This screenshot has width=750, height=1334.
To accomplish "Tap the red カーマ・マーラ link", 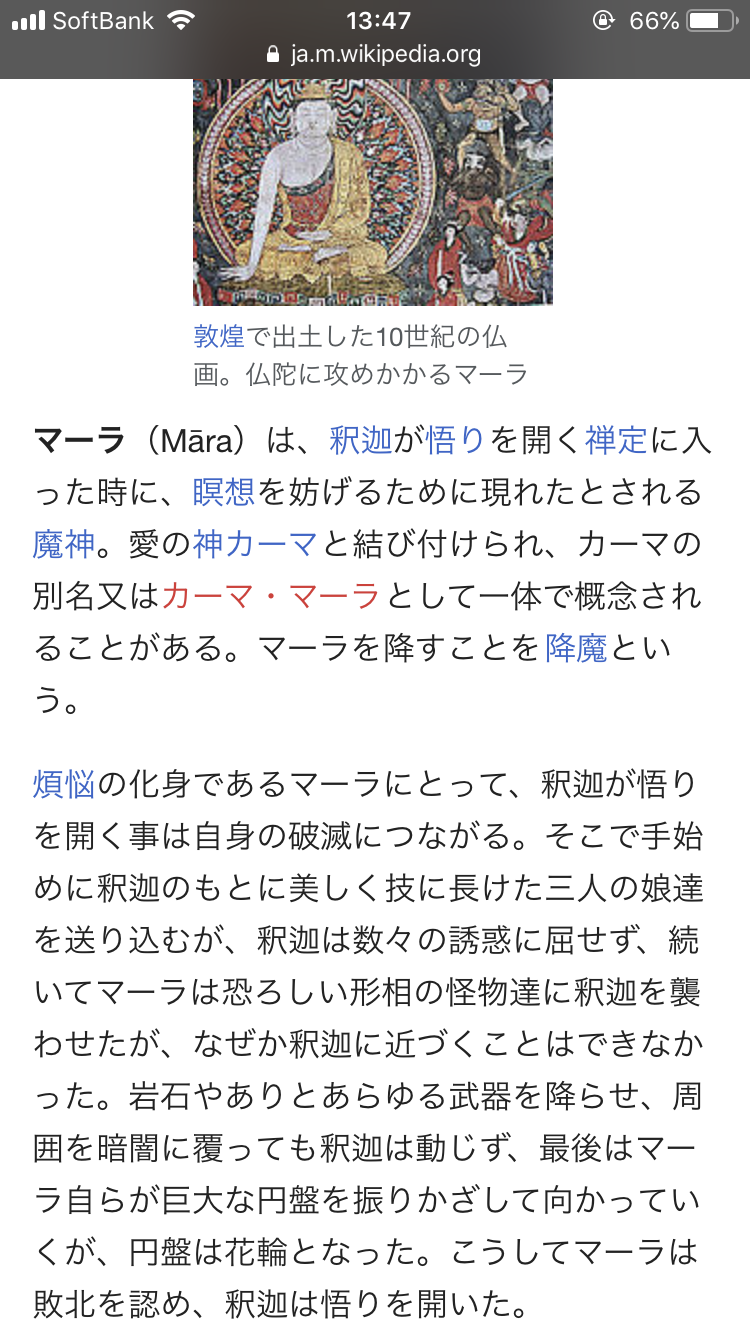I will coord(270,597).
